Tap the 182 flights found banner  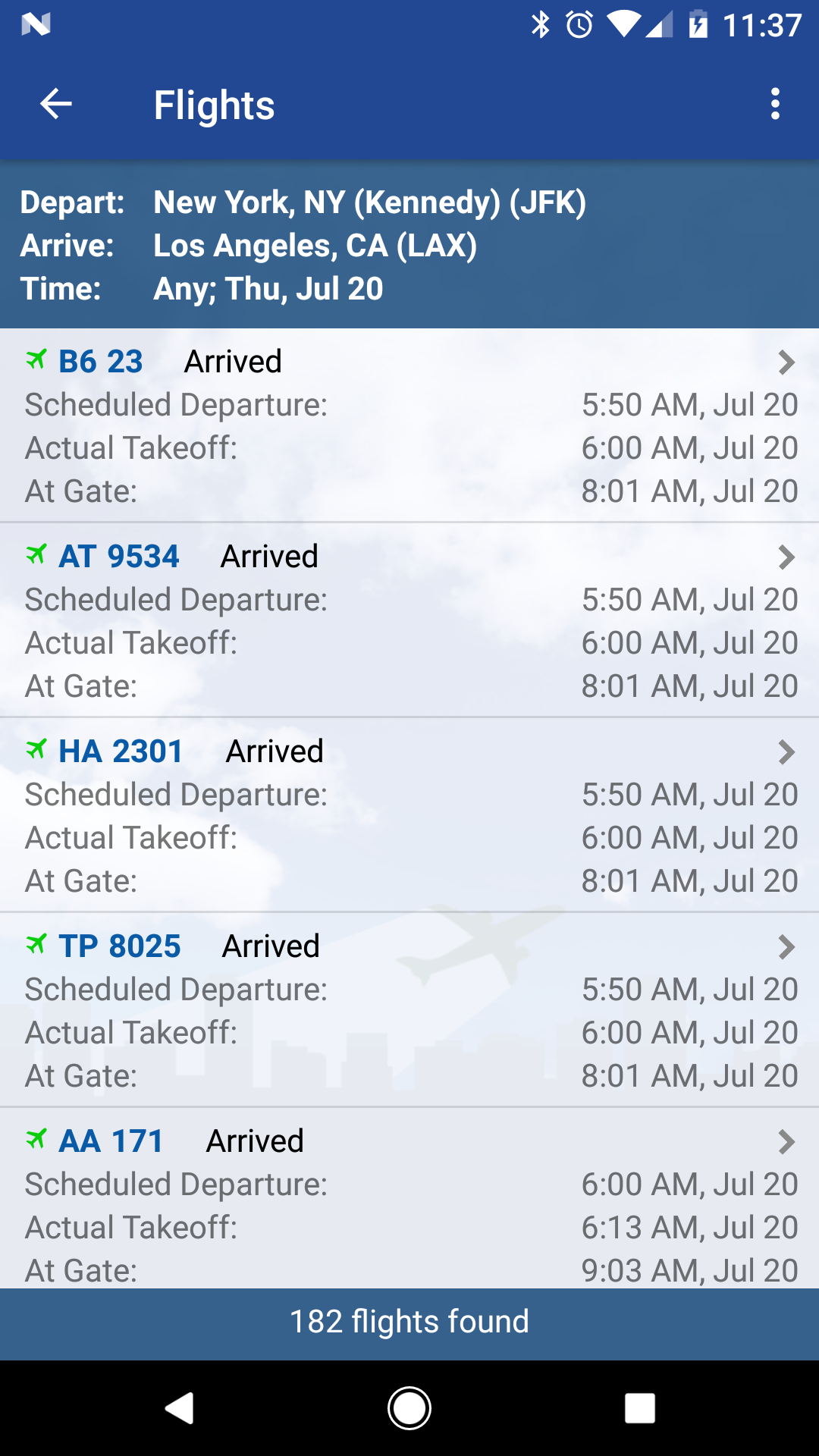click(409, 1320)
